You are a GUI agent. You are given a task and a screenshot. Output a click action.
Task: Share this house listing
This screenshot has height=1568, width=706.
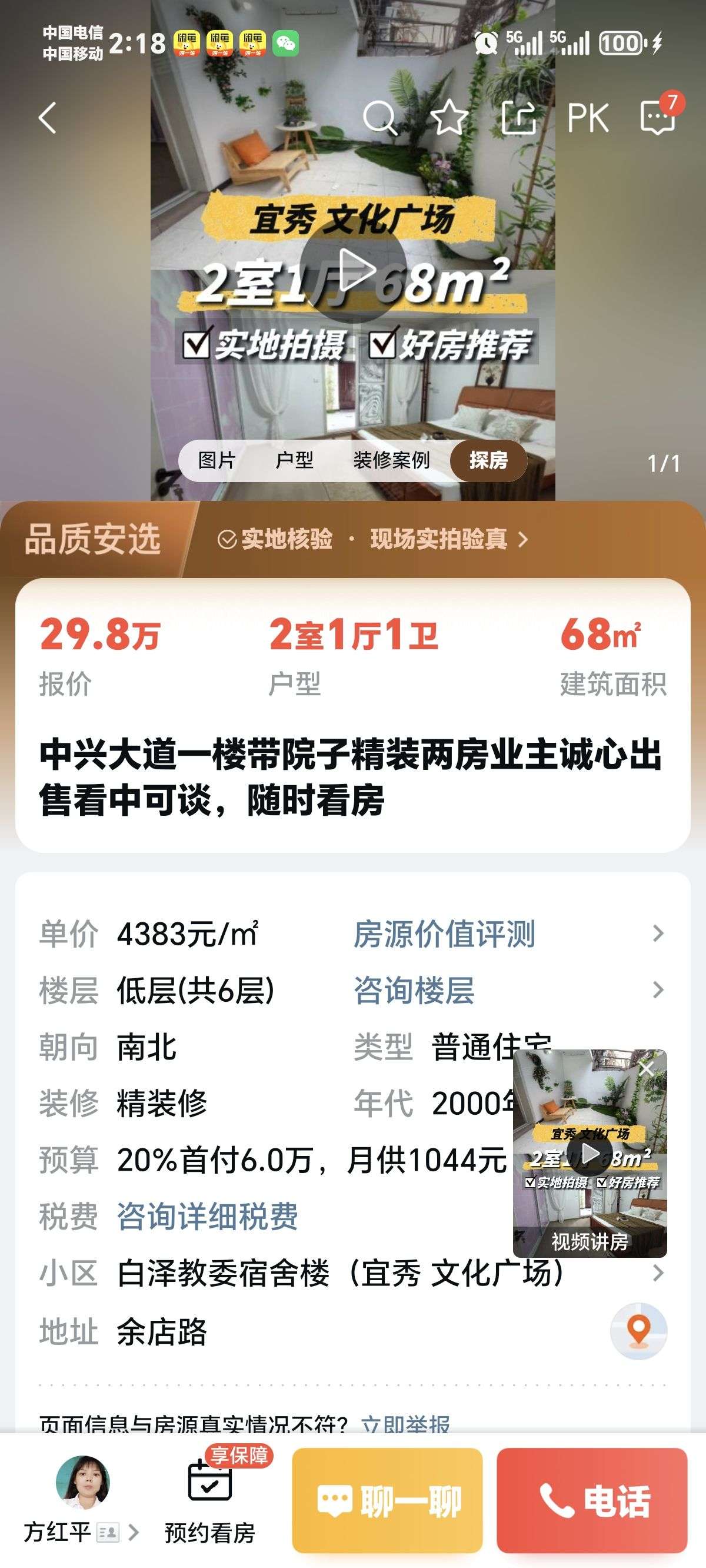(518, 118)
